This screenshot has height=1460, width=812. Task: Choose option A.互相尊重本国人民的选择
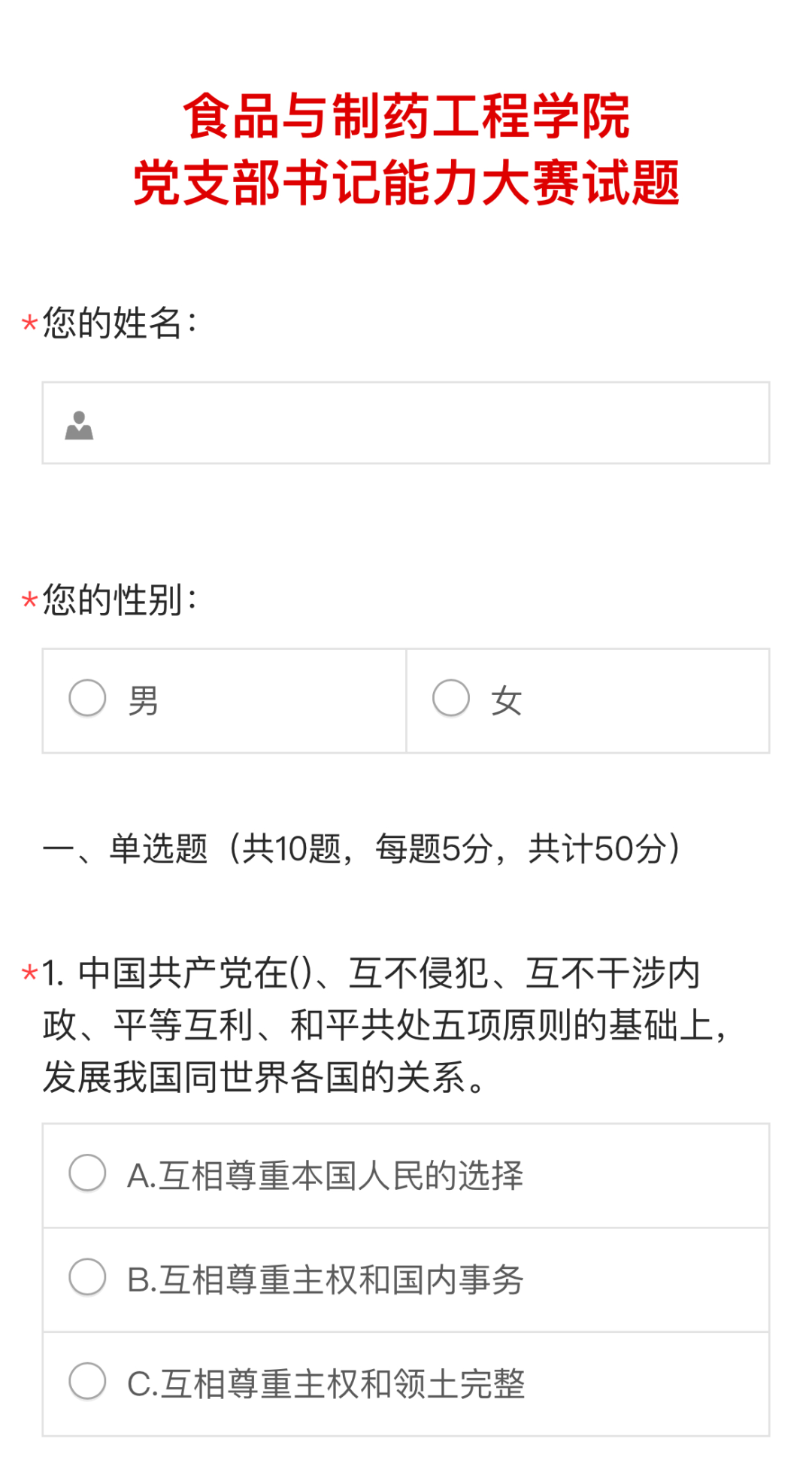point(406,1176)
